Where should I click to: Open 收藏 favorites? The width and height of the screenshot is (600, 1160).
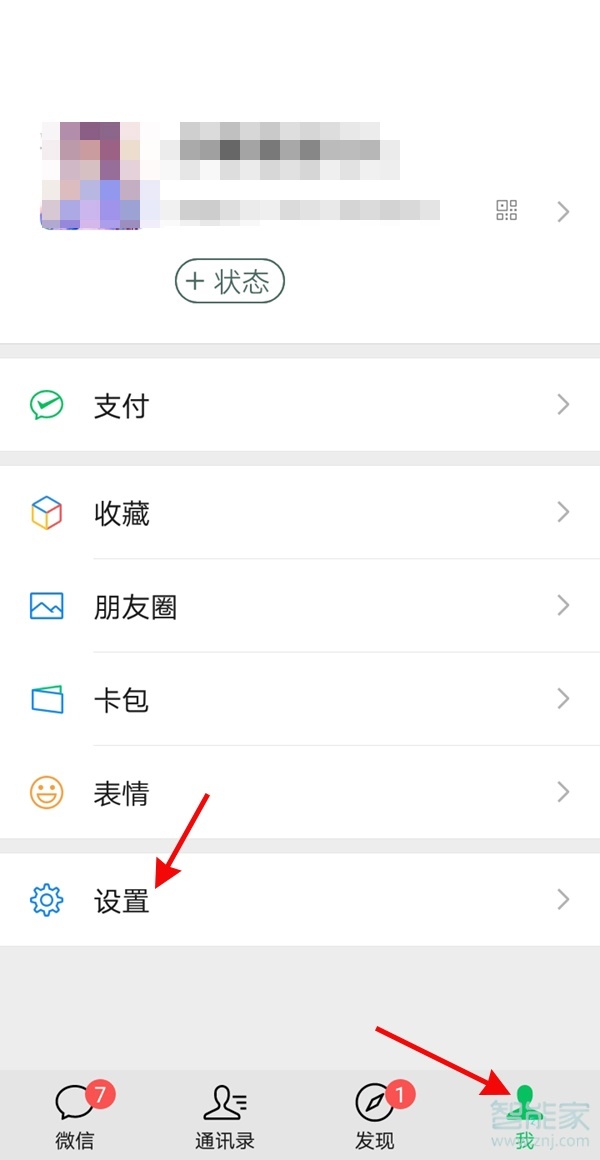click(300, 513)
